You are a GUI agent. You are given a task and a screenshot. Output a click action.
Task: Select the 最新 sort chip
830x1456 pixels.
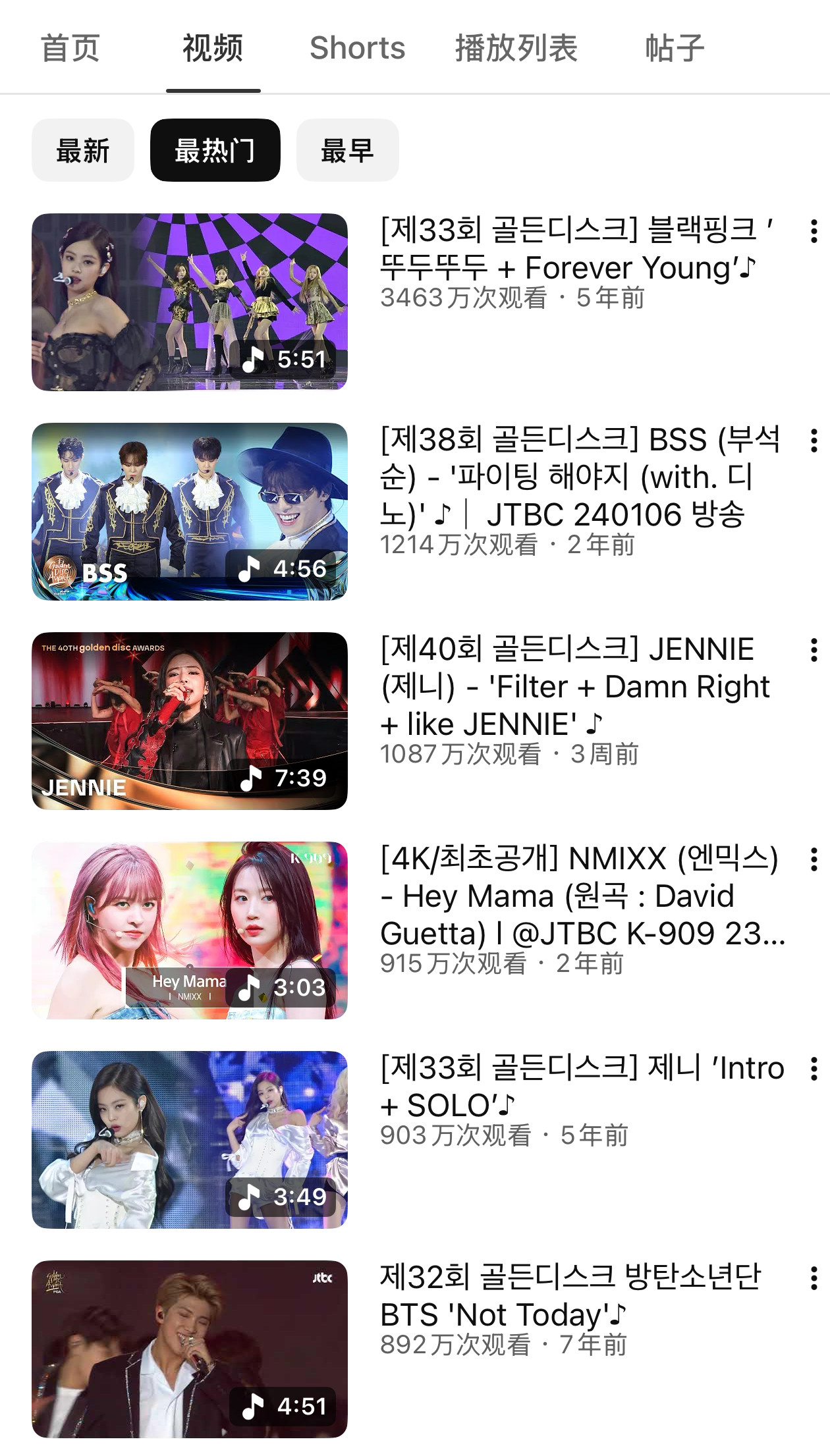(x=83, y=150)
